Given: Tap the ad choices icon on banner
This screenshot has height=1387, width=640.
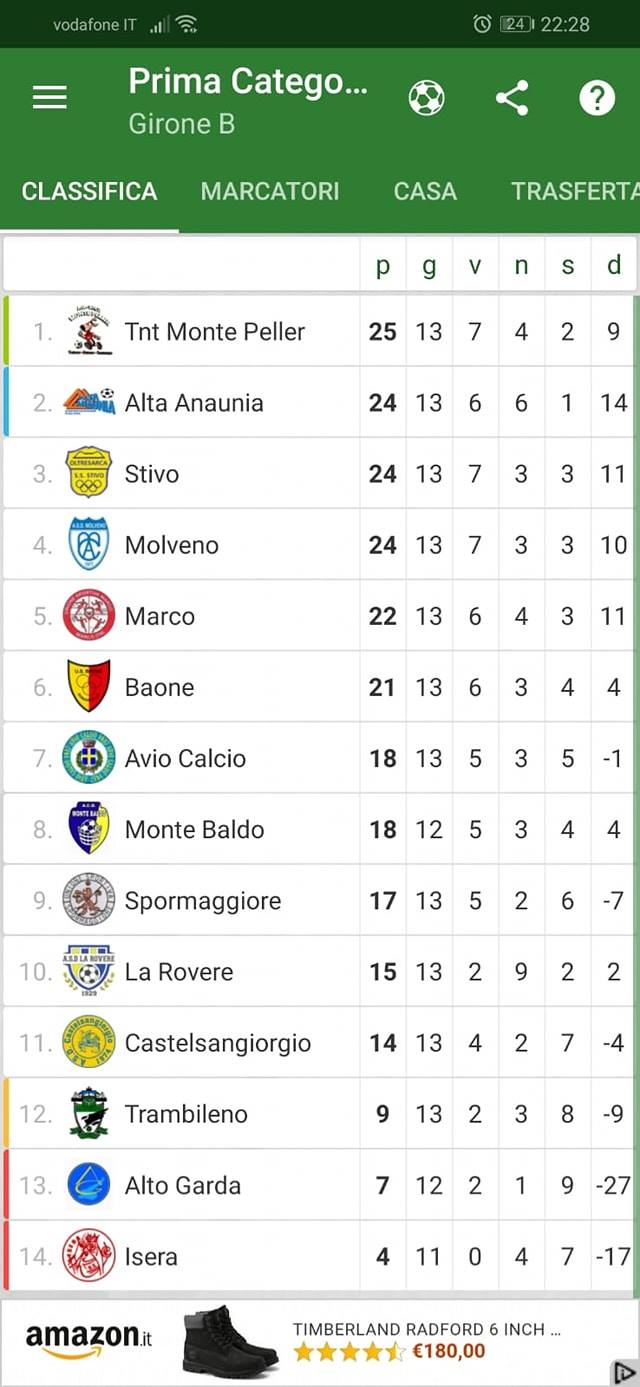Looking at the screenshot, I should 624,1372.
